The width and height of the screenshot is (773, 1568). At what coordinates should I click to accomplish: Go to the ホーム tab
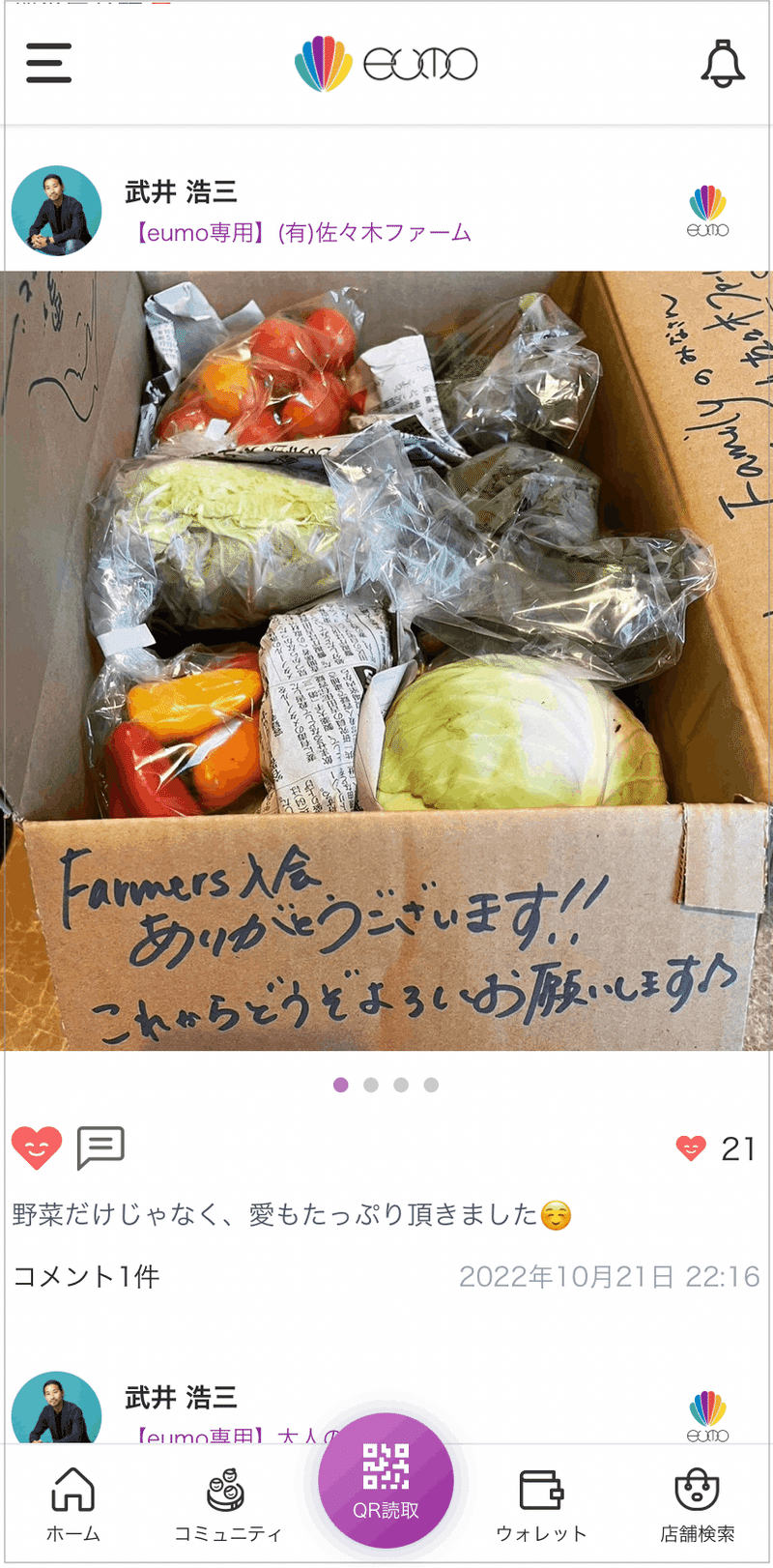[x=73, y=1503]
